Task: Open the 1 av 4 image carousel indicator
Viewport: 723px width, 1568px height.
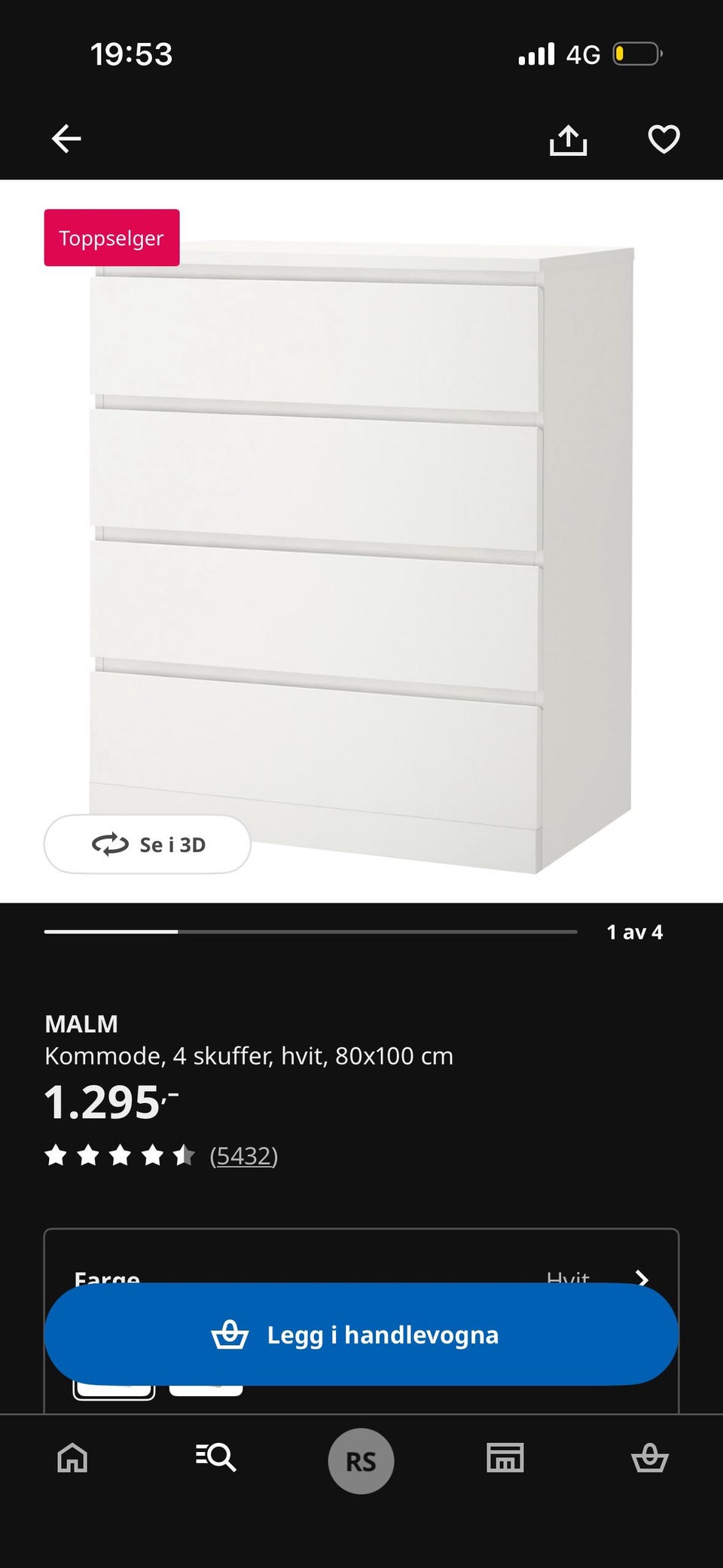Action: 635,931
